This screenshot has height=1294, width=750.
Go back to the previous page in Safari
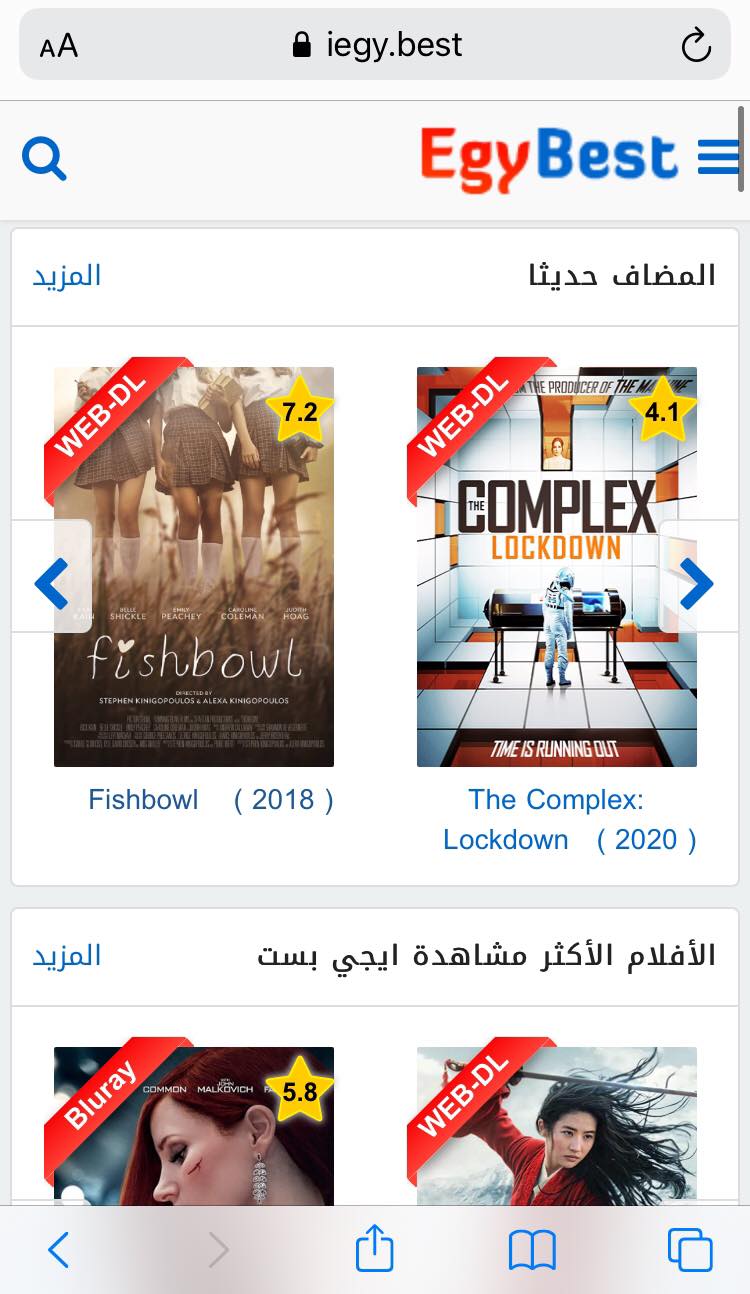point(59,1250)
